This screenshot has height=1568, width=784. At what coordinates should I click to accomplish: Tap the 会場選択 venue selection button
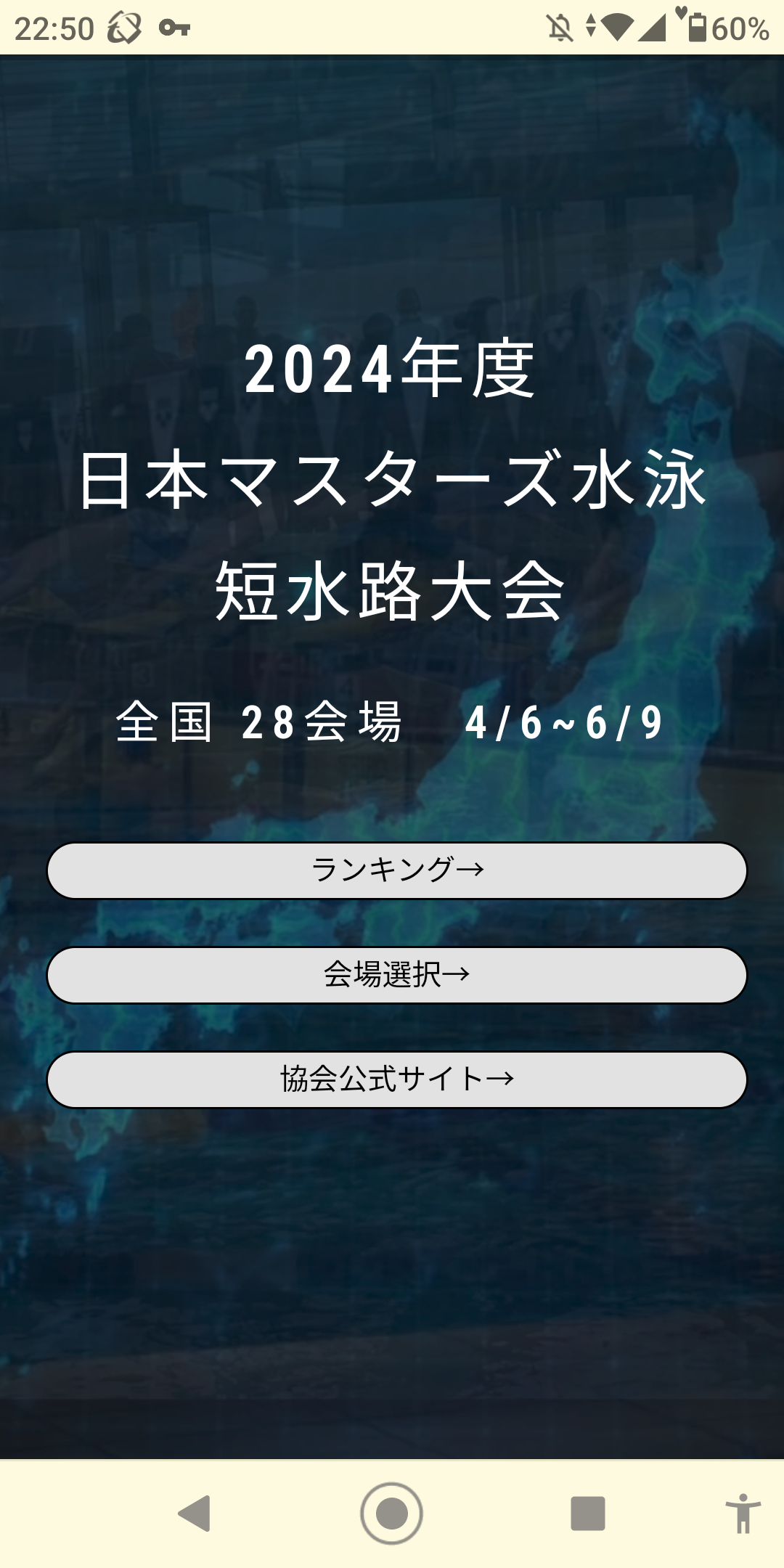point(396,975)
